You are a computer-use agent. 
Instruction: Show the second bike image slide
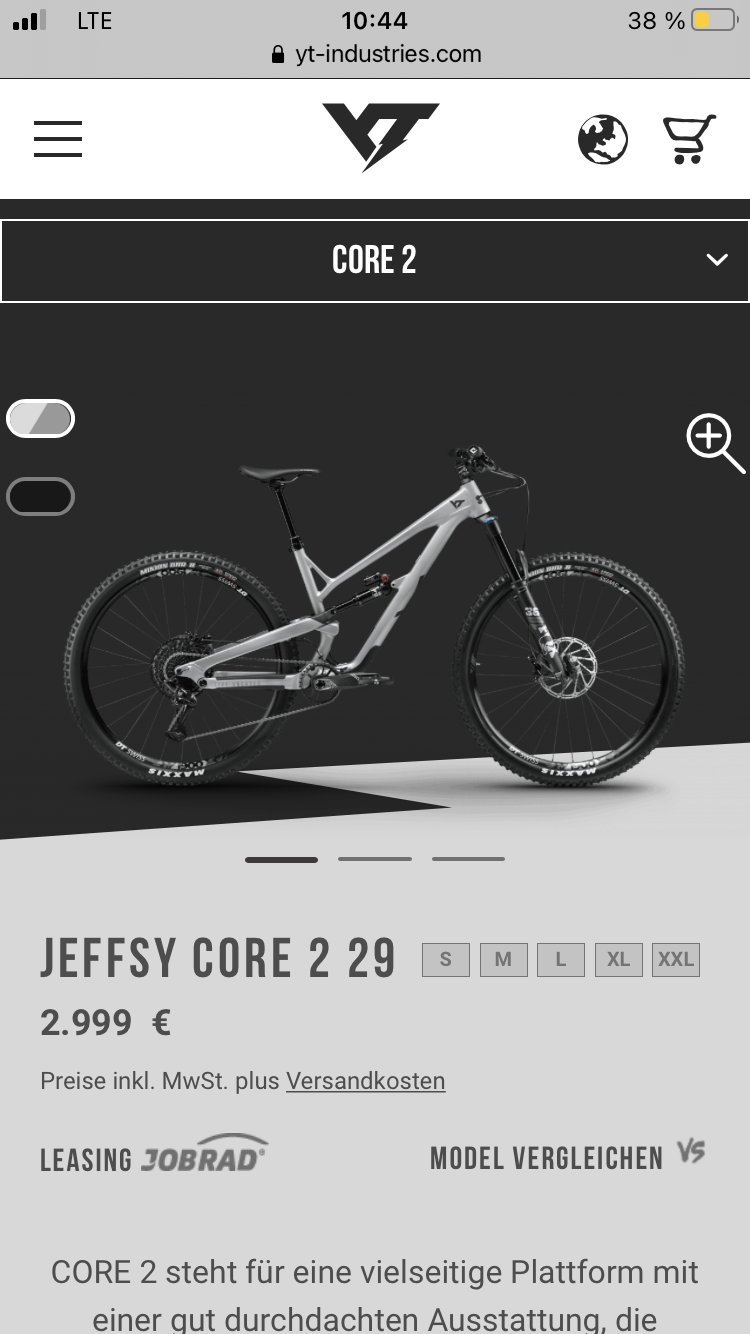pyautogui.click(x=375, y=859)
